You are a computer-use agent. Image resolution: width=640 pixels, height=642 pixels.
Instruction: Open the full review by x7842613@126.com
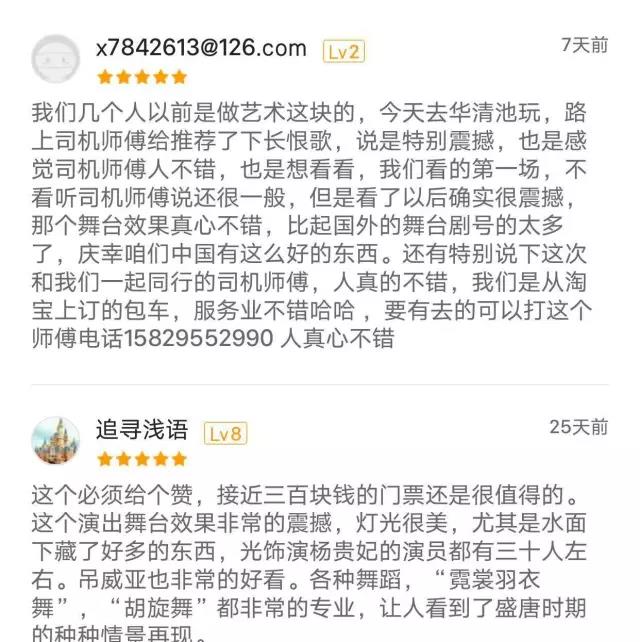pos(310,225)
